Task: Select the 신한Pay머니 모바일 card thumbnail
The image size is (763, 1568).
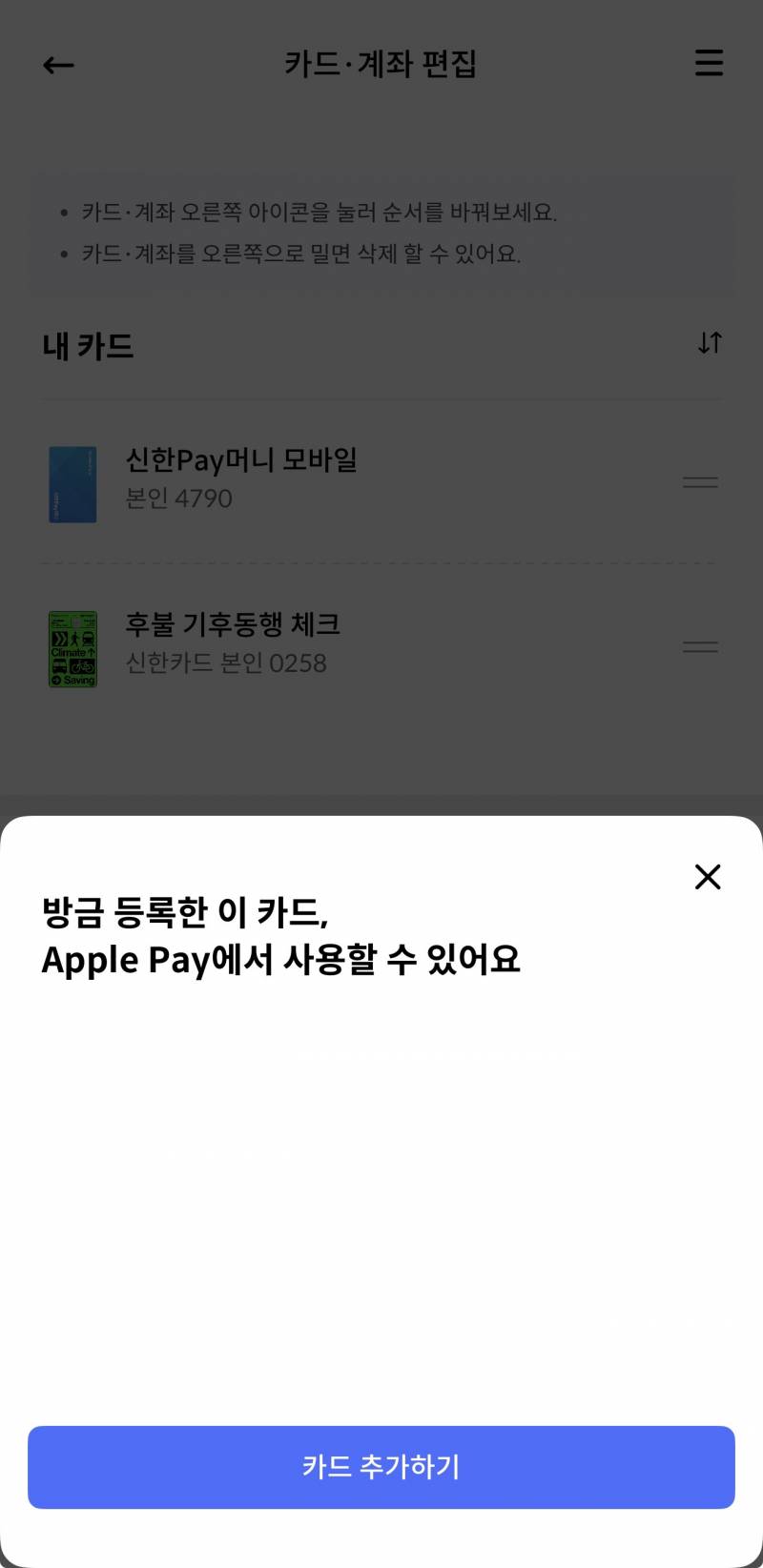Action: pos(72,484)
